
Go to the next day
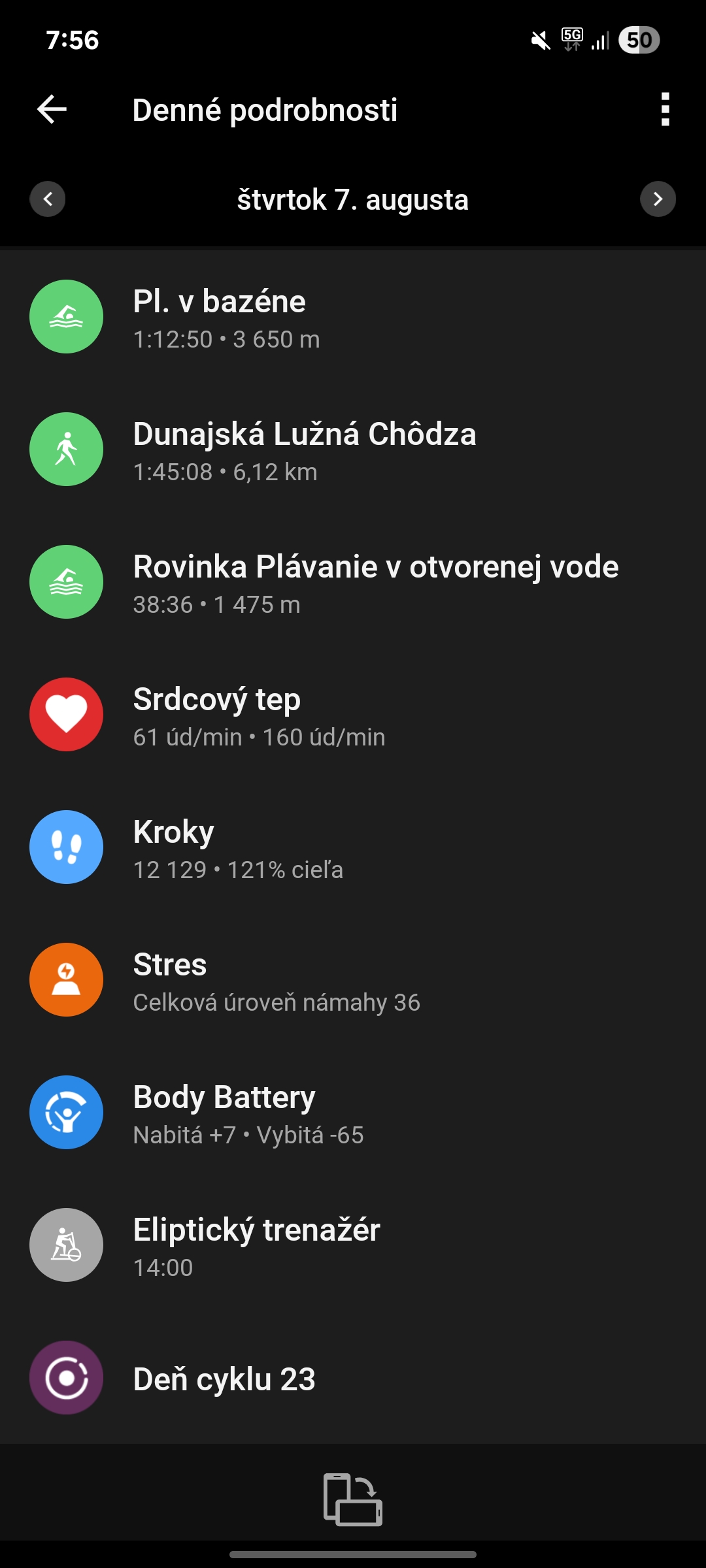pyautogui.click(x=658, y=199)
